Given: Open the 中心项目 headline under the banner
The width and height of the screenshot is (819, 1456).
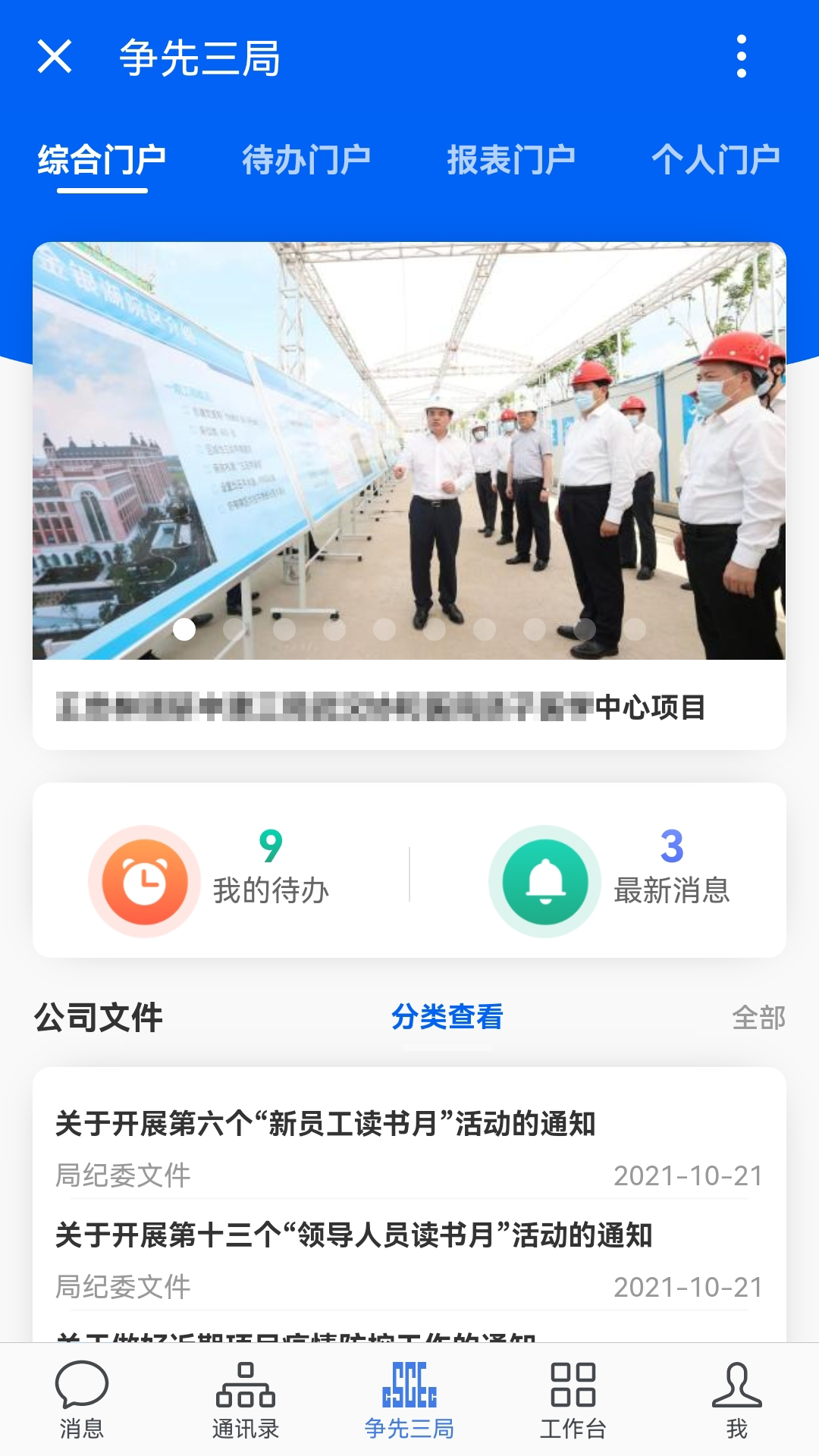Looking at the screenshot, I should (x=409, y=709).
